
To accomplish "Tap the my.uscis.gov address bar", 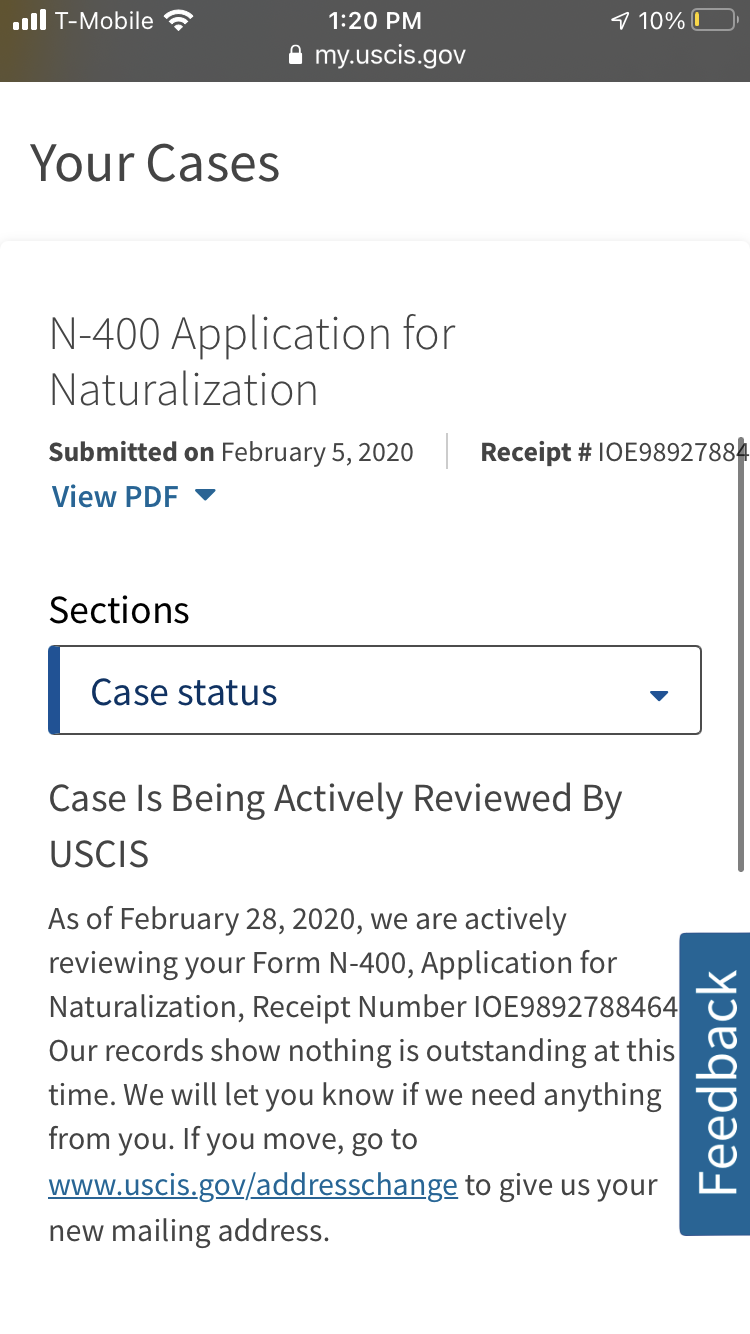I will [376, 55].
